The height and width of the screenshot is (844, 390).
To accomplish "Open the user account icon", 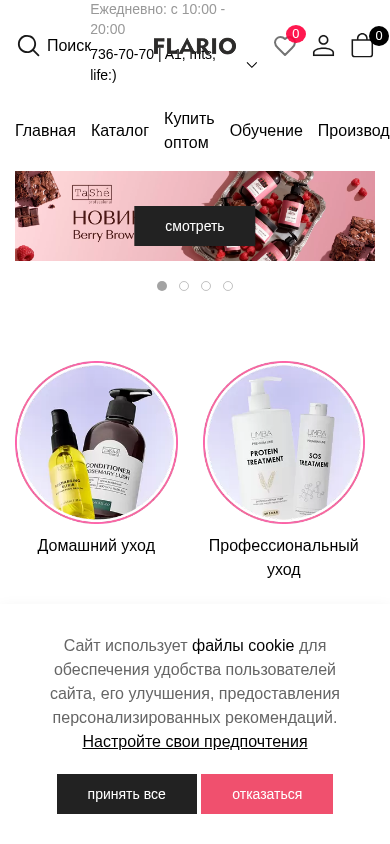I will [323, 46].
